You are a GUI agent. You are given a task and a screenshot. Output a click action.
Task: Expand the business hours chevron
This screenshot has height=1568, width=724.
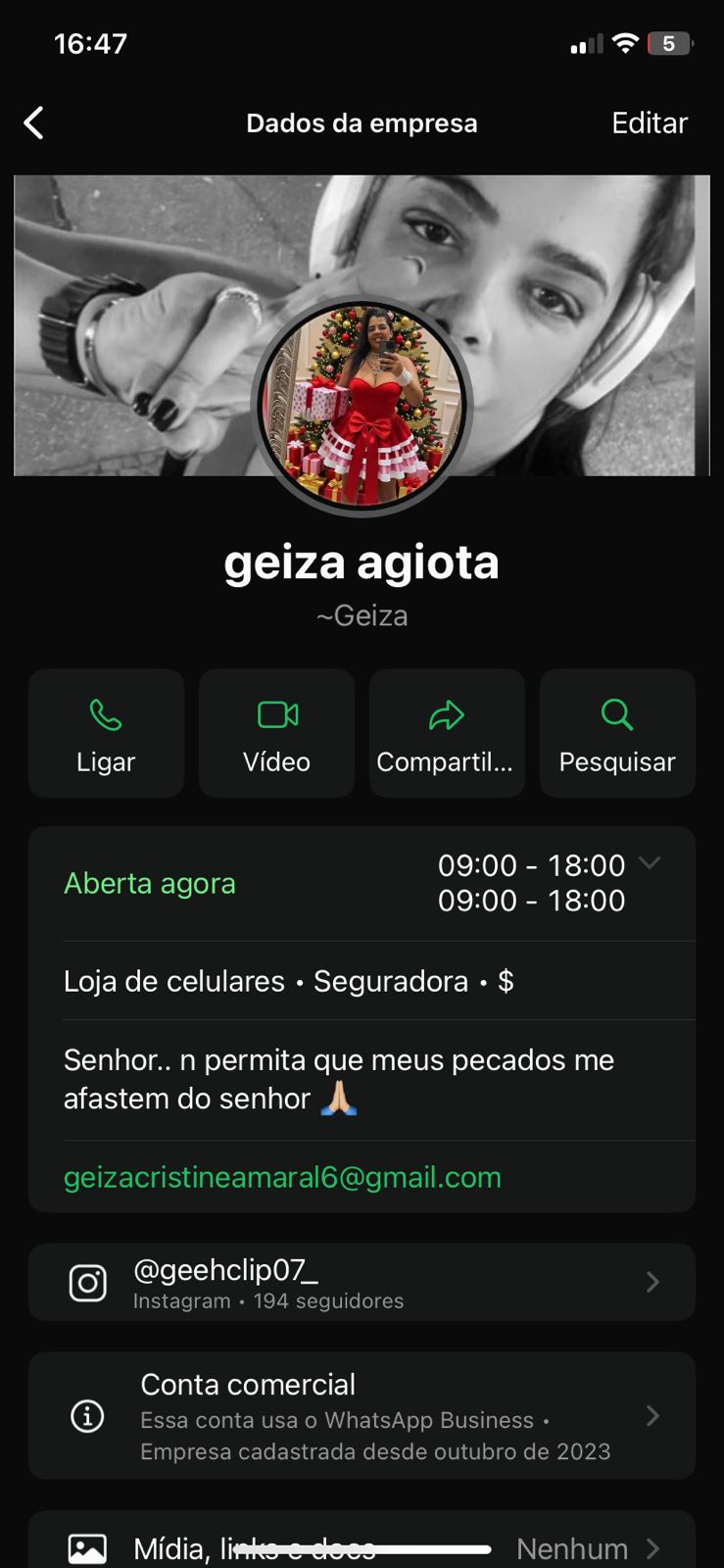pyautogui.click(x=650, y=863)
